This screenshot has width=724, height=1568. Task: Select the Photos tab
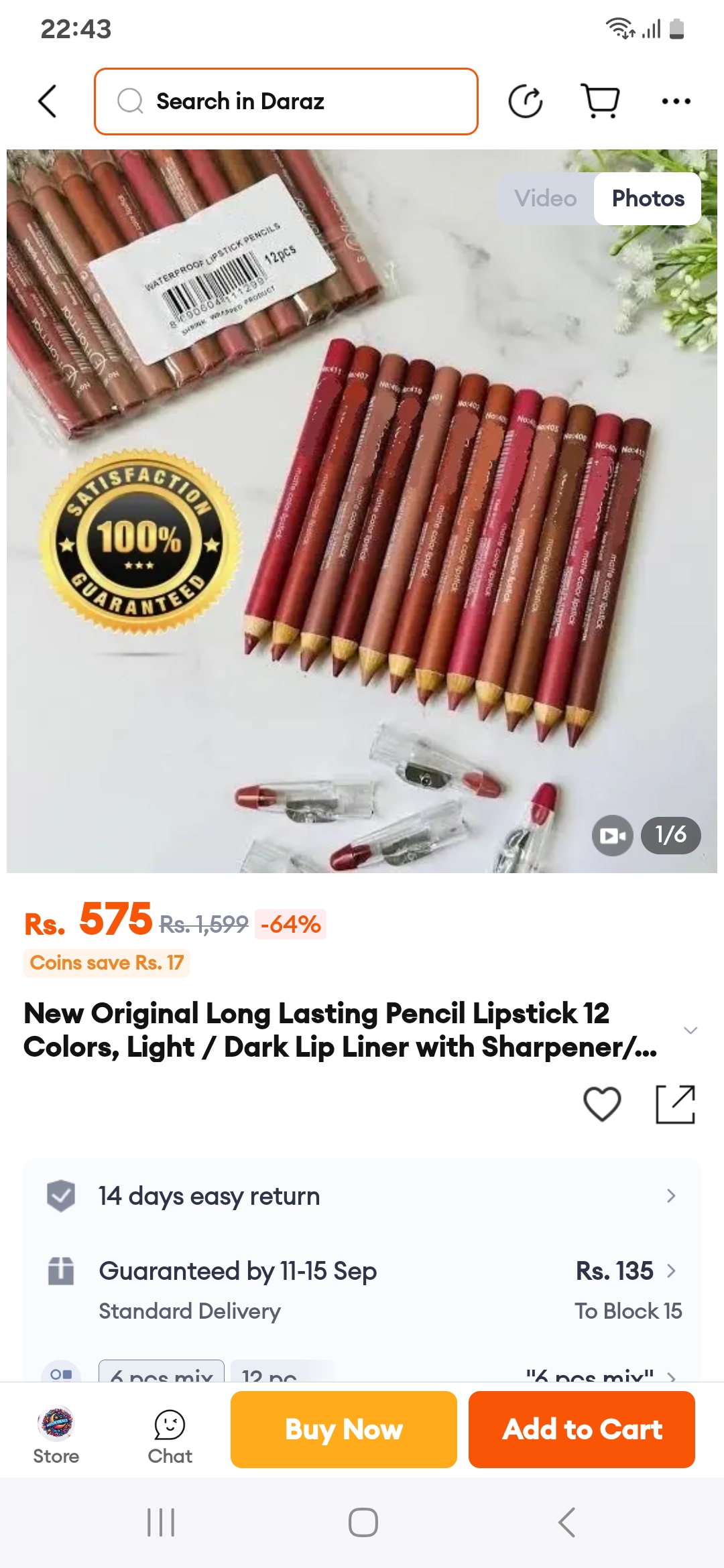coord(648,198)
